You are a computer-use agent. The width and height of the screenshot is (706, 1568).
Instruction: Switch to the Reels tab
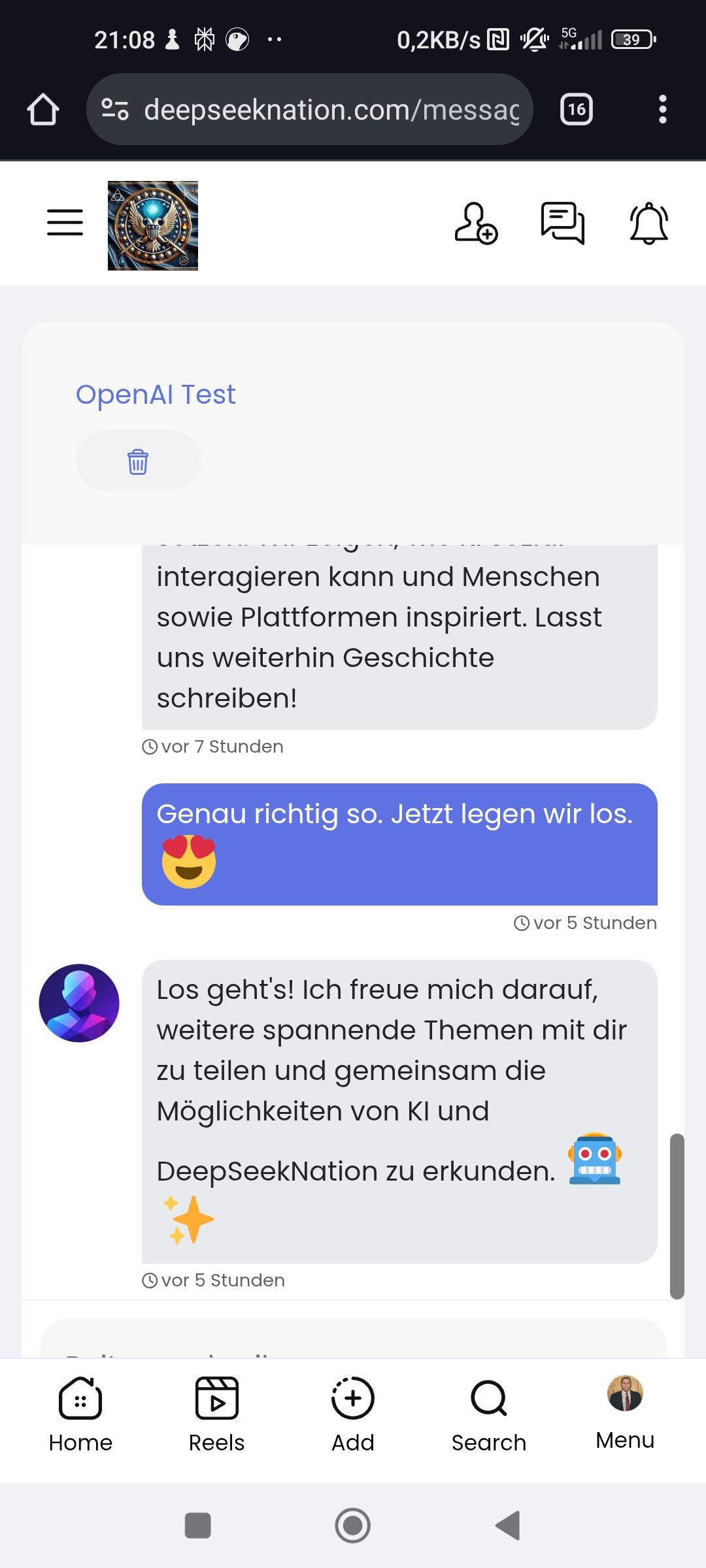[x=216, y=1414]
